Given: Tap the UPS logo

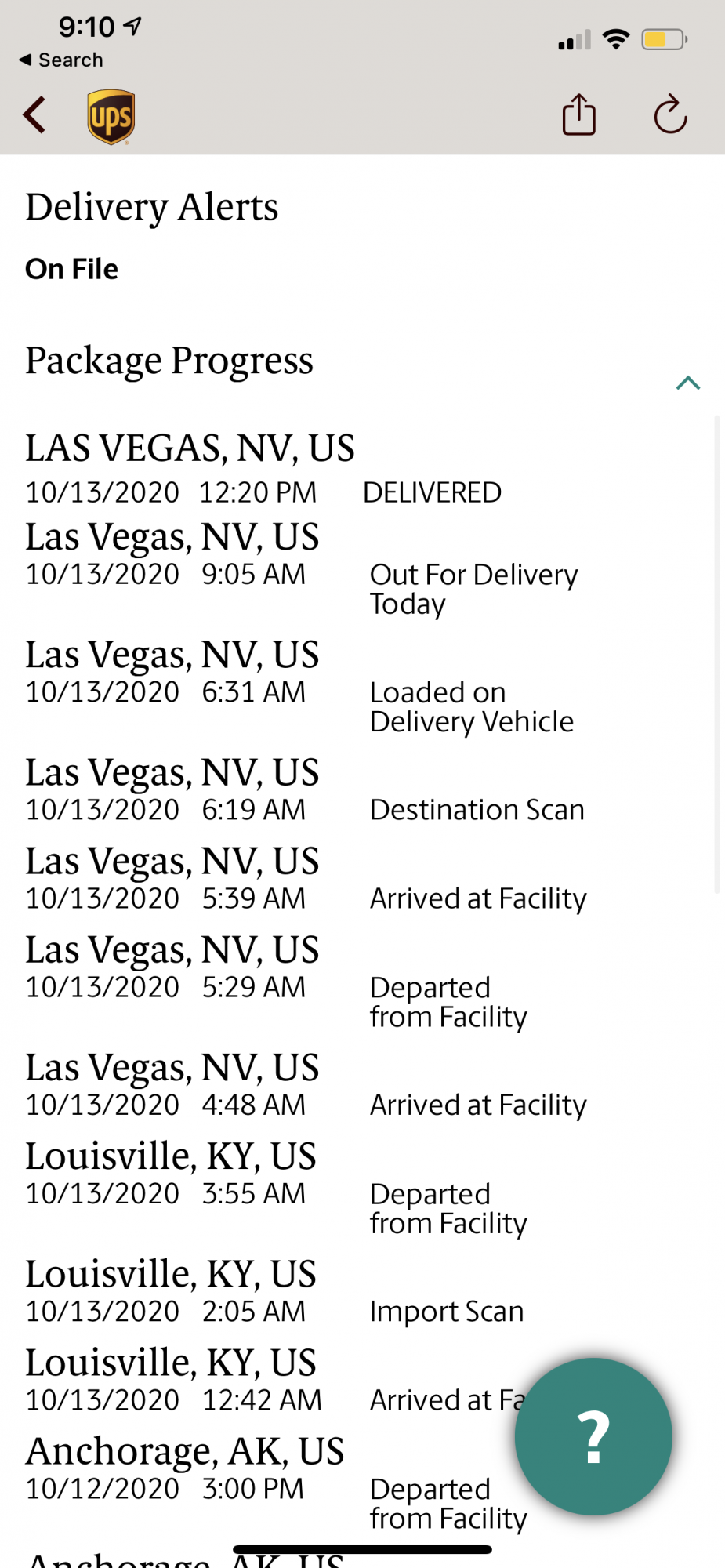Looking at the screenshot, I should [111, 117].
